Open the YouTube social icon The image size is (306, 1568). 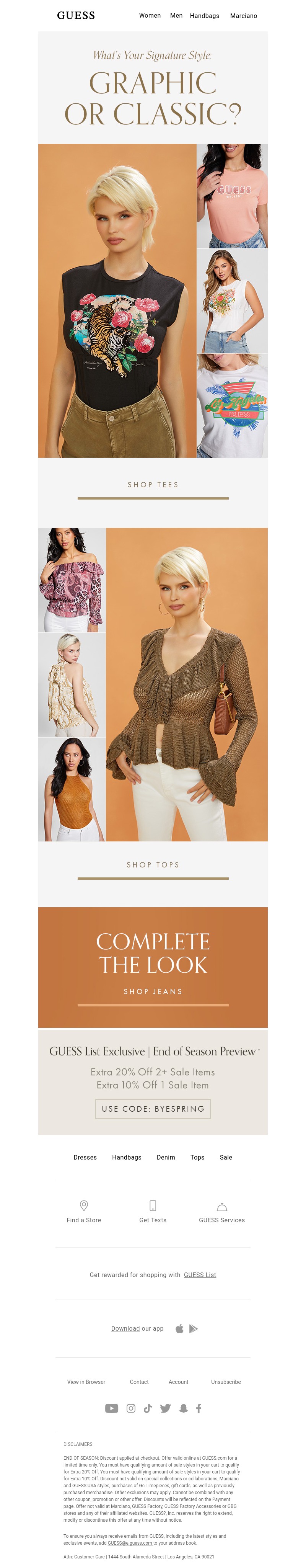111,1408
